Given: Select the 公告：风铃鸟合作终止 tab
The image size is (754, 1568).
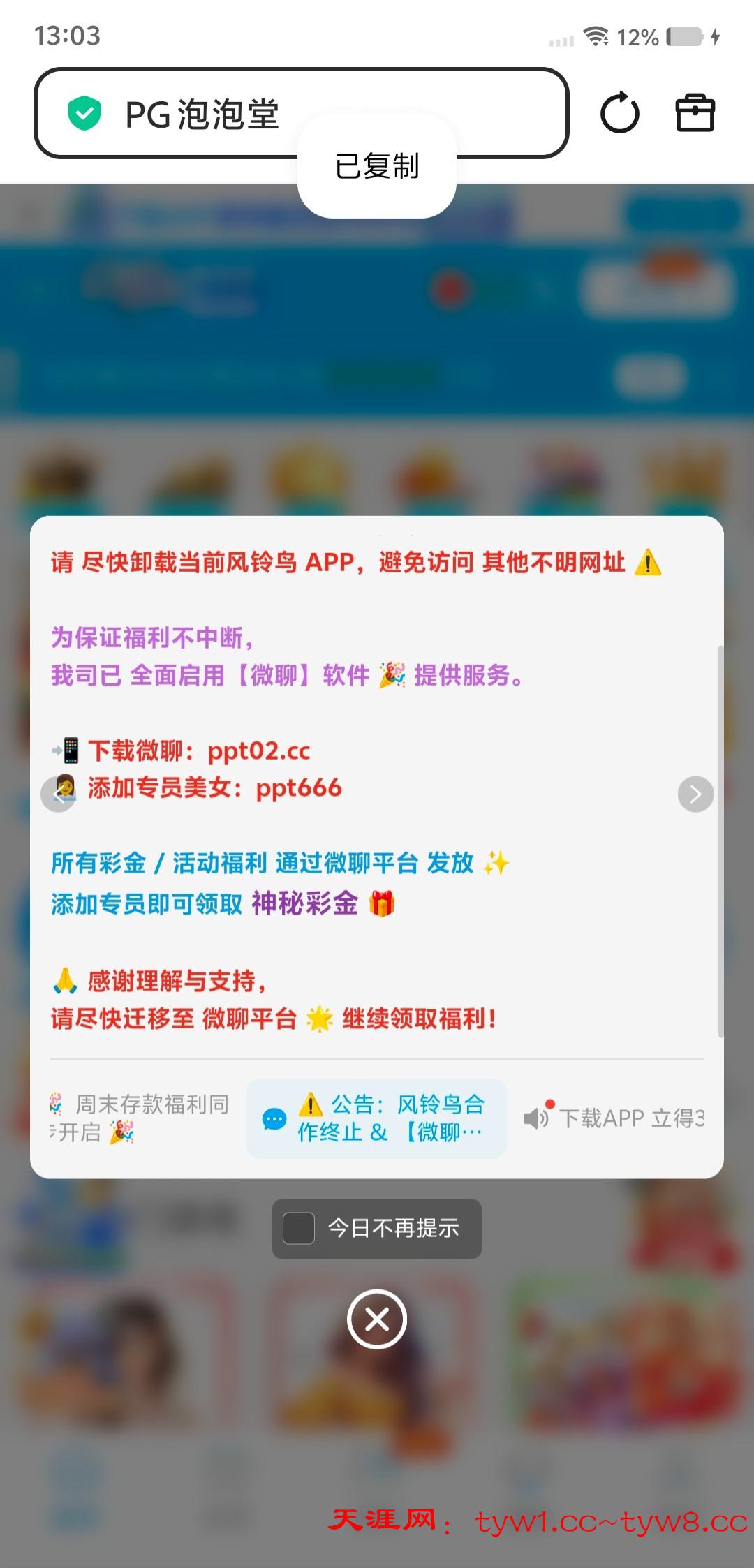Looking at the screenshot, I should (x=376, y=1118).
